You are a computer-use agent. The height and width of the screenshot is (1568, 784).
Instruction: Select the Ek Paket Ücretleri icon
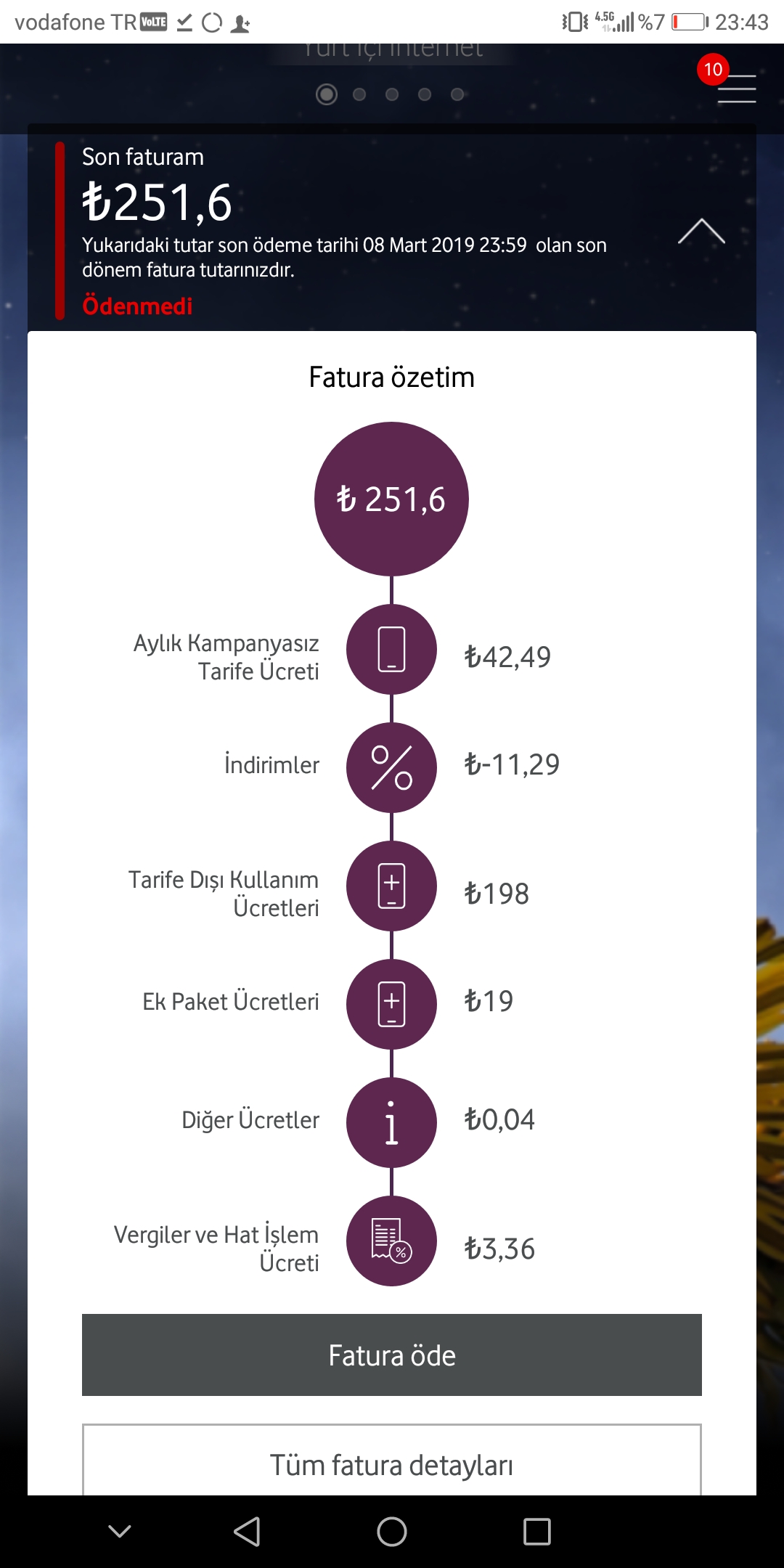click(391, 1004)
